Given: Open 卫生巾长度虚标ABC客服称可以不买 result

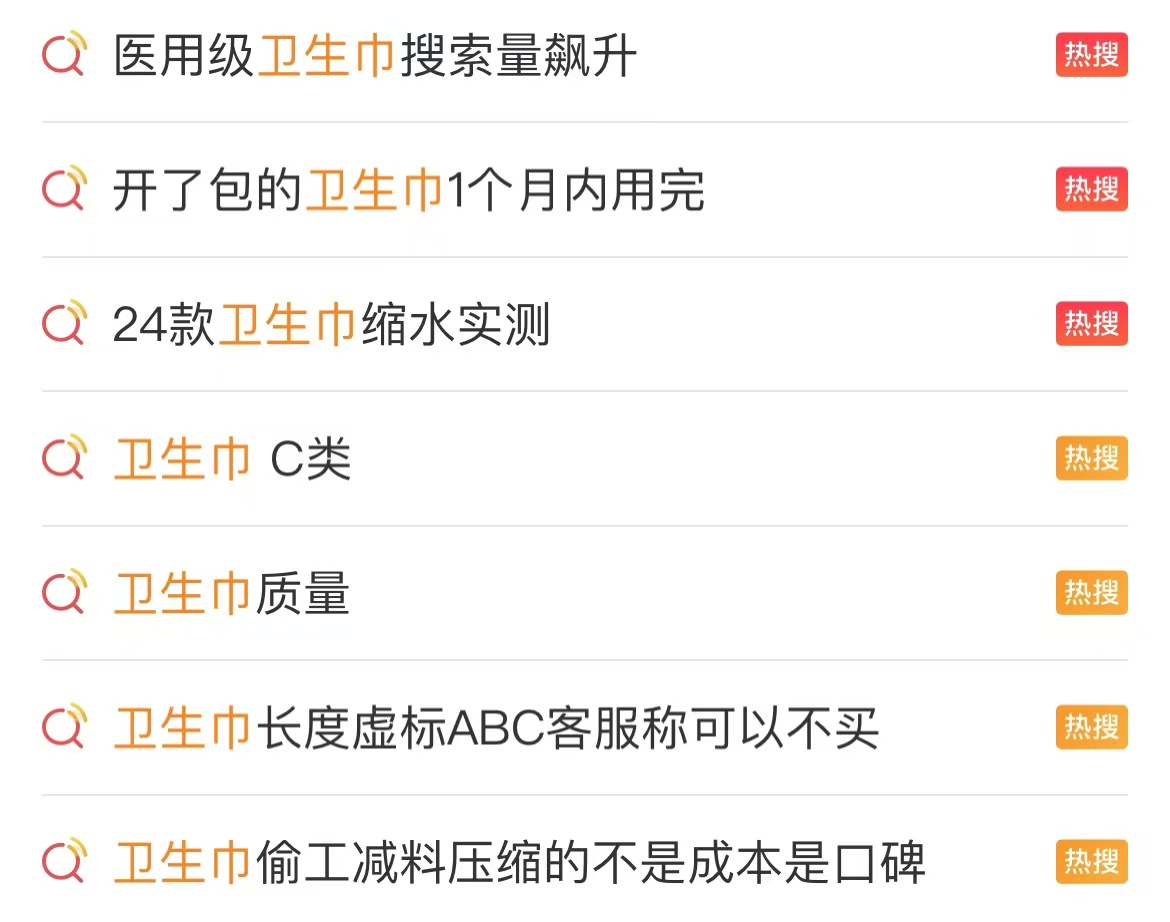Looking at the screenshot, I should click(x=496, y=729).
